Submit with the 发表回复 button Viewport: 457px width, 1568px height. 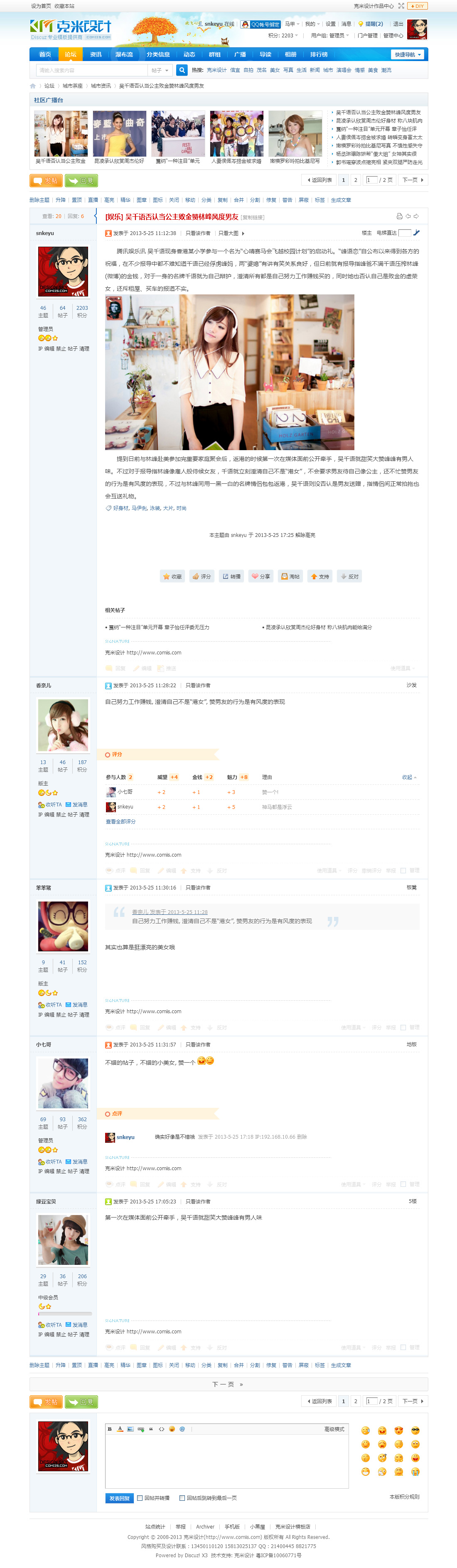coord(119,1498)
